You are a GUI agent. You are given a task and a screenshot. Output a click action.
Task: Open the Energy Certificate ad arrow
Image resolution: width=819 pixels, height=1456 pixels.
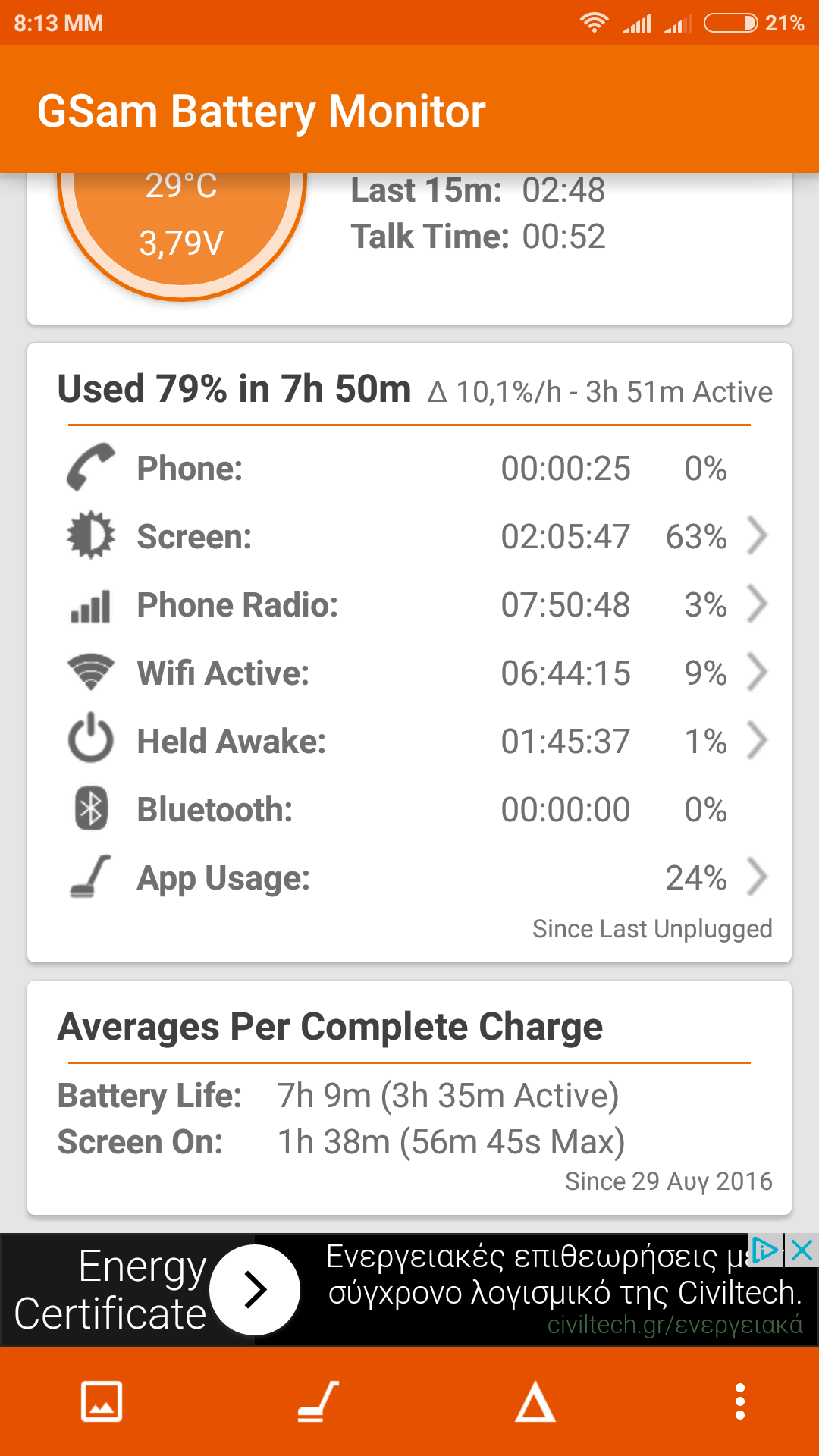(255, 1290)
